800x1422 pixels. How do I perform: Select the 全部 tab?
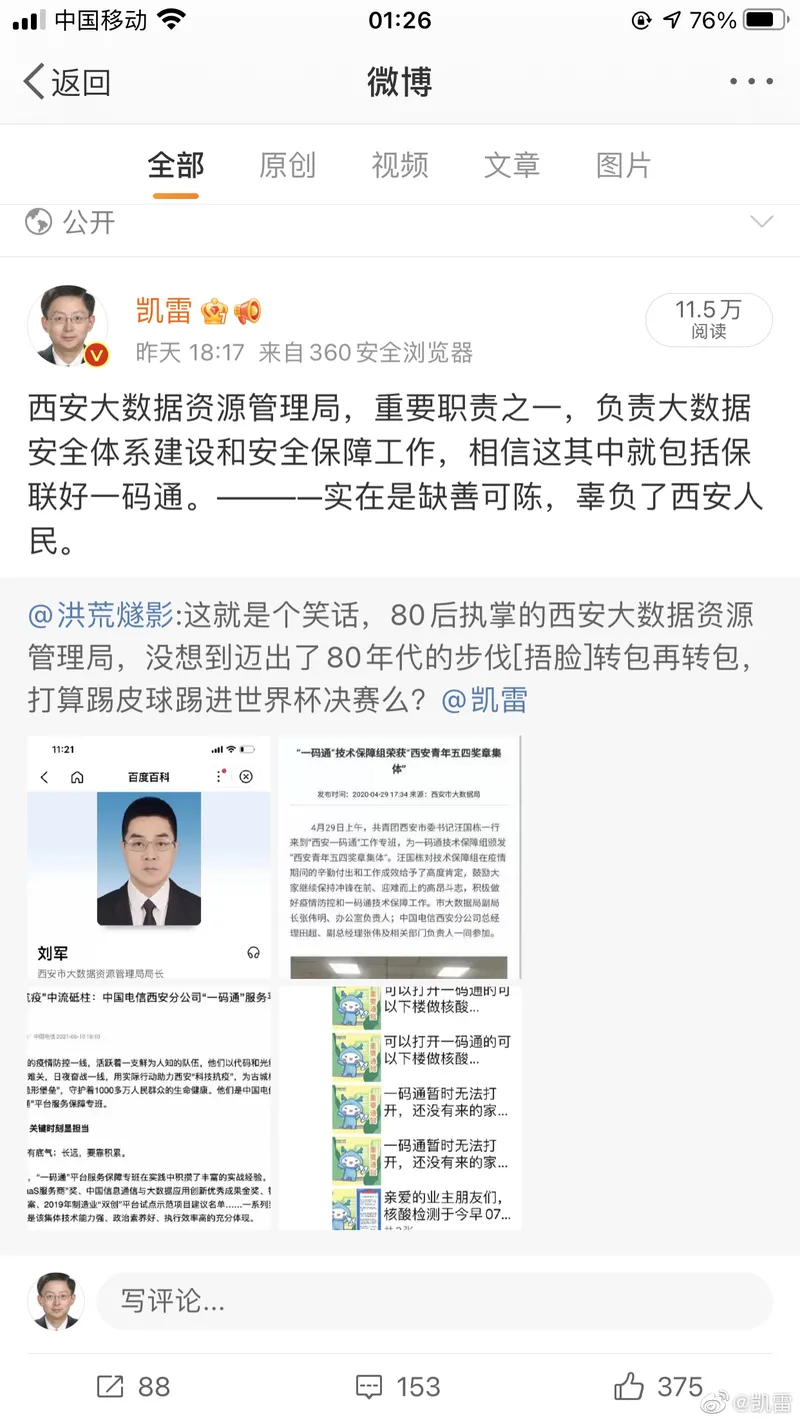[x=176, y=165]
